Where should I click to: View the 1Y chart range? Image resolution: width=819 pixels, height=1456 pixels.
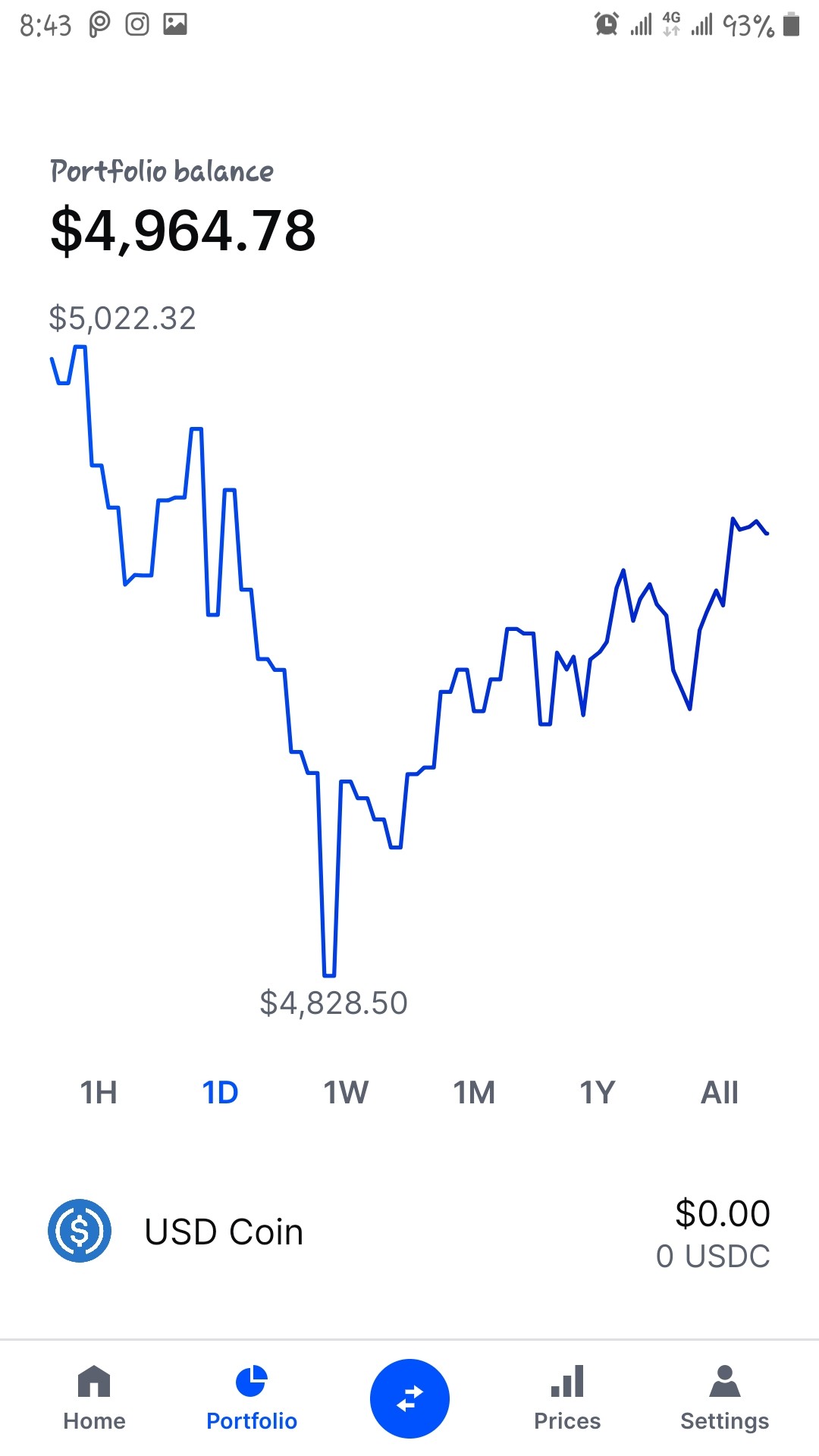click(x=598, y=1093)
